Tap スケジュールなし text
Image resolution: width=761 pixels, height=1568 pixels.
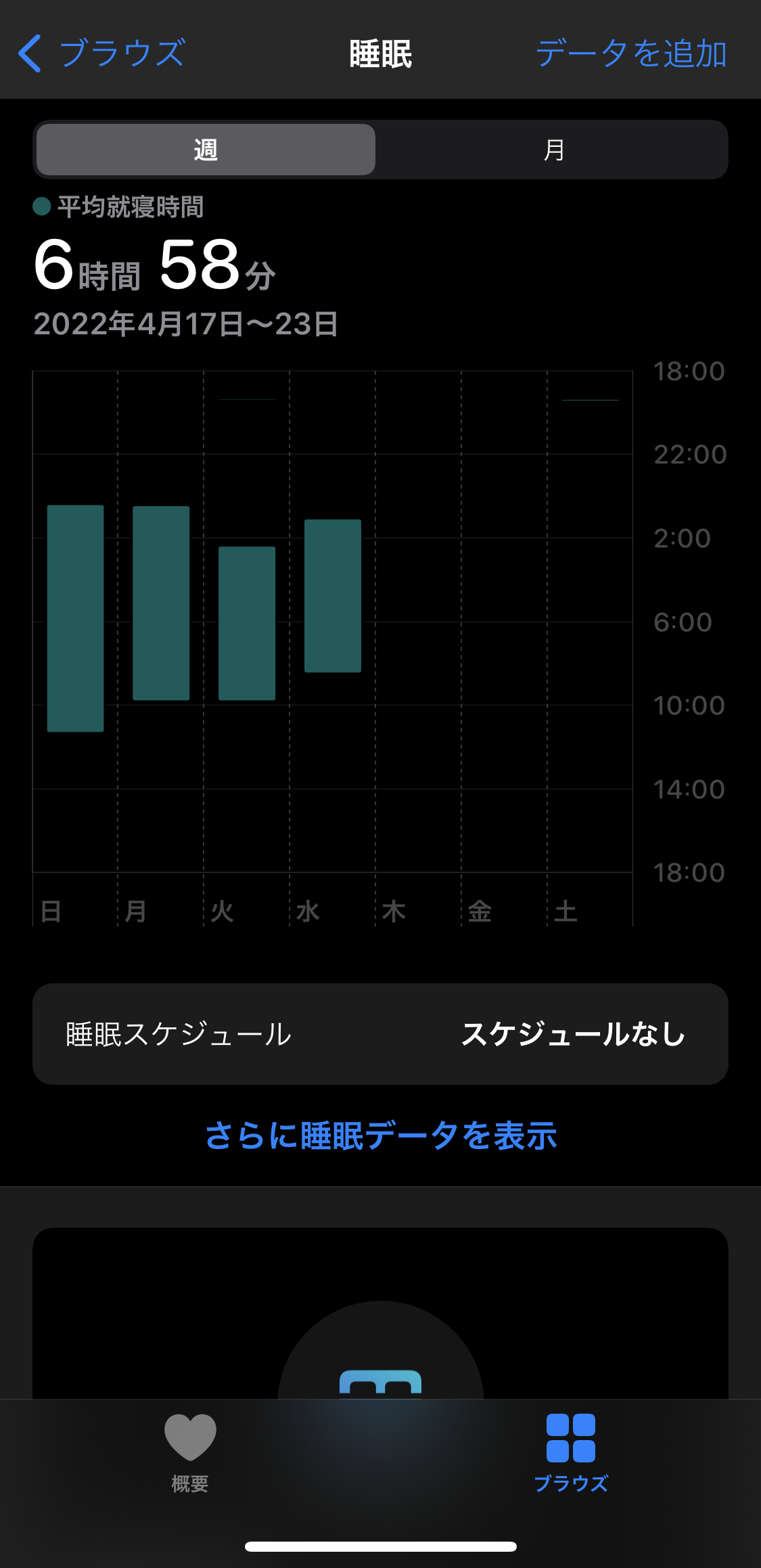coord(574,1033)
